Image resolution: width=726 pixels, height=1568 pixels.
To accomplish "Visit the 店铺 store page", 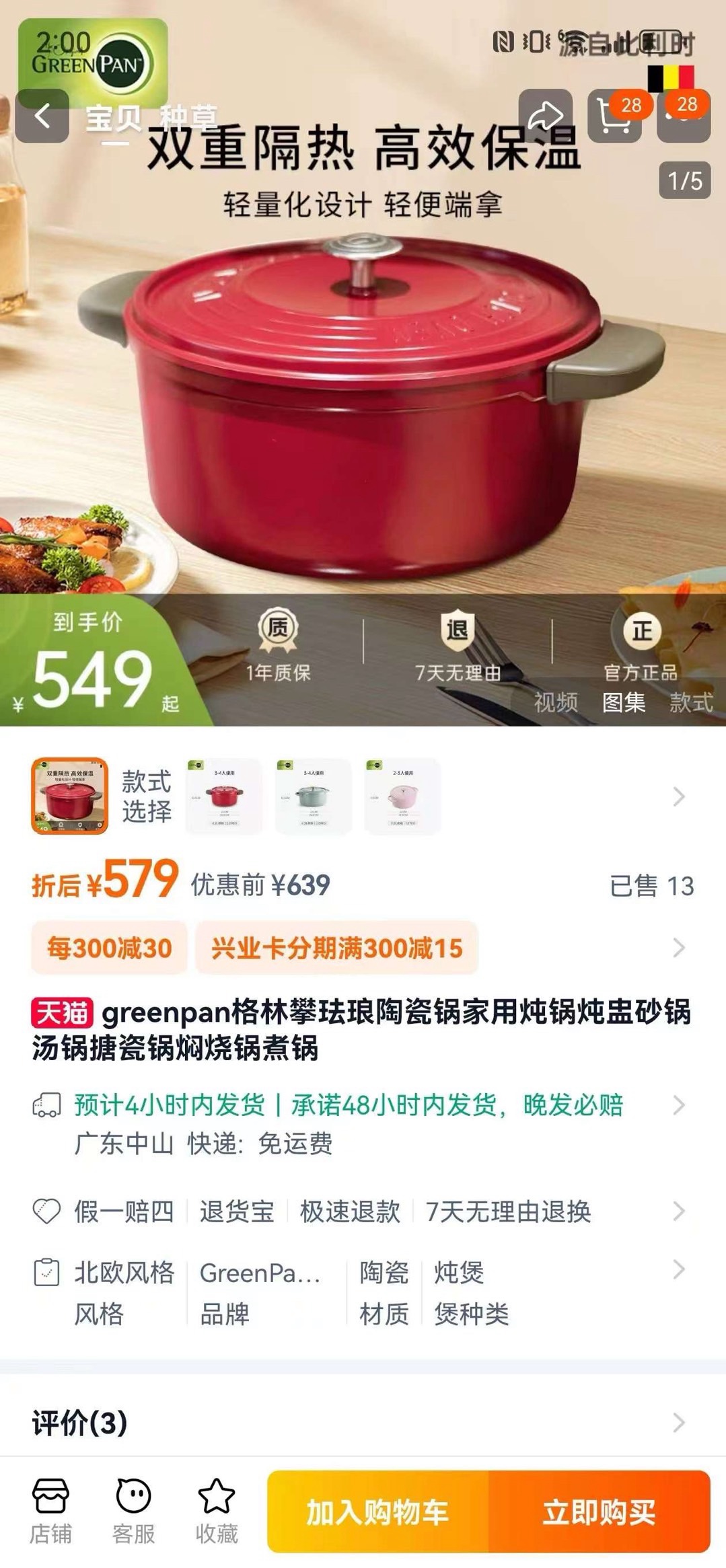I will pos(50,1511).
